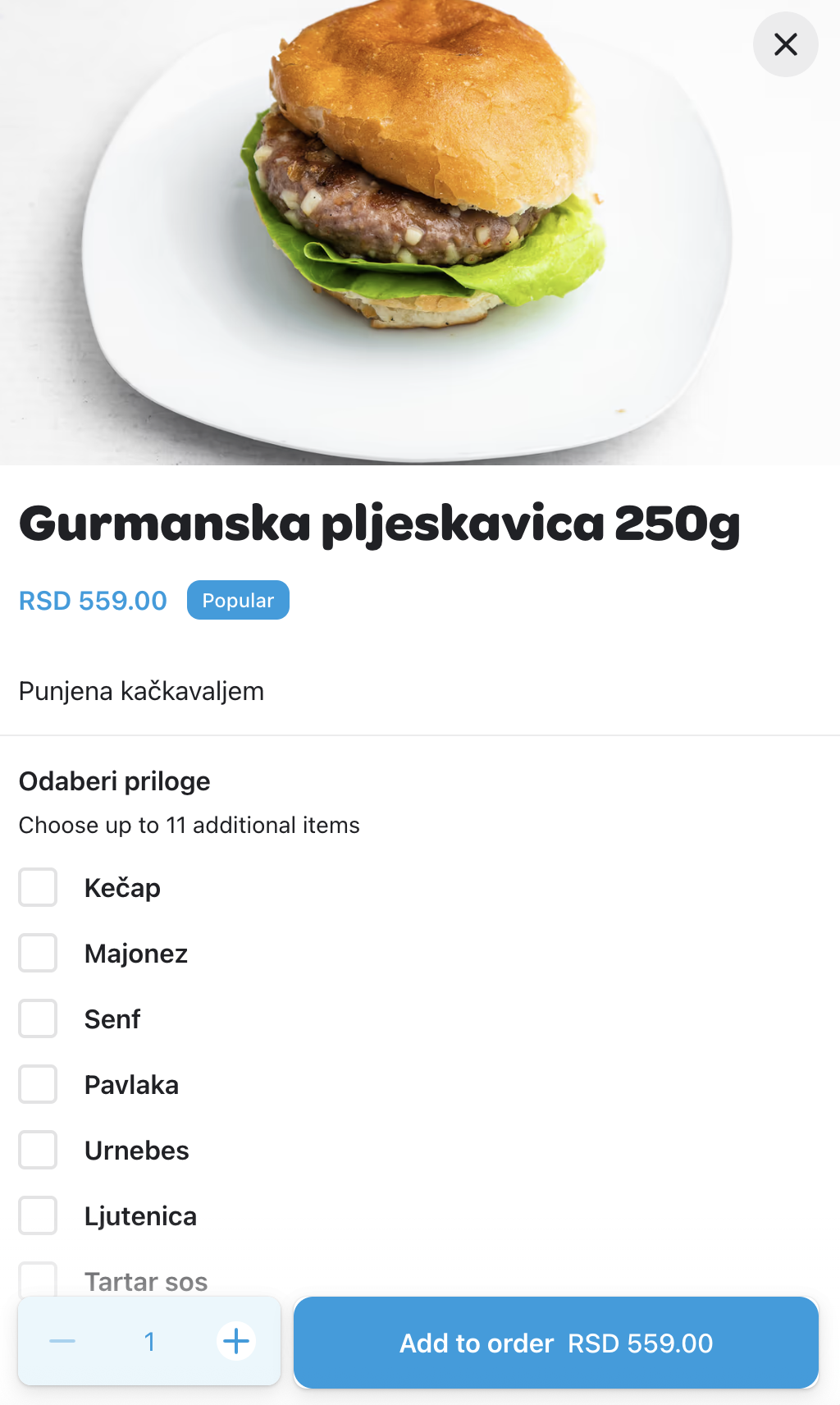840x1405 pixels.
Task: Choose the Urnebes topping
Action: (38, 1150)
